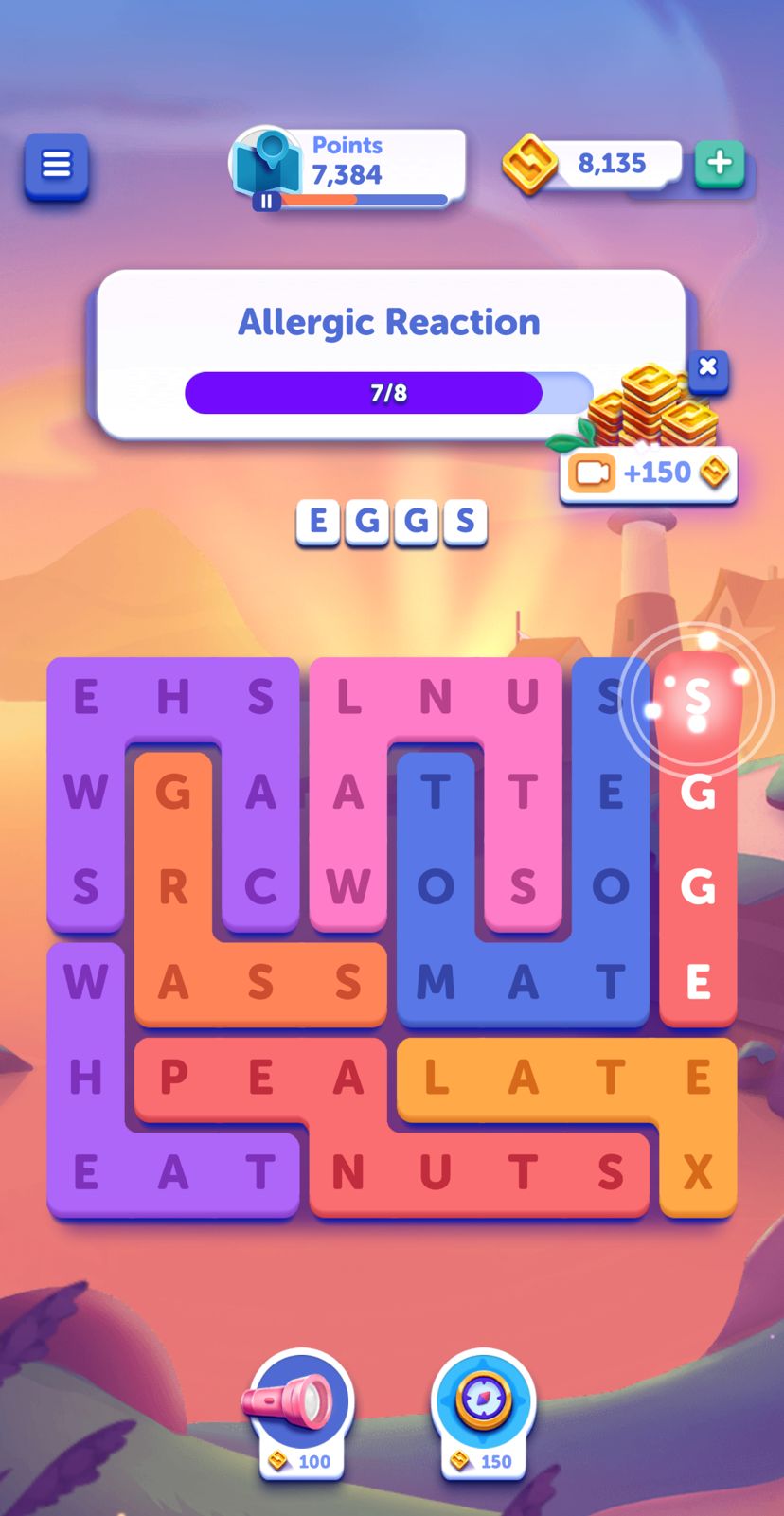The width and height of the screenshot is (784, 1516).
Task: Dismiss the +150 video reward offer
Action: [707, 367]
